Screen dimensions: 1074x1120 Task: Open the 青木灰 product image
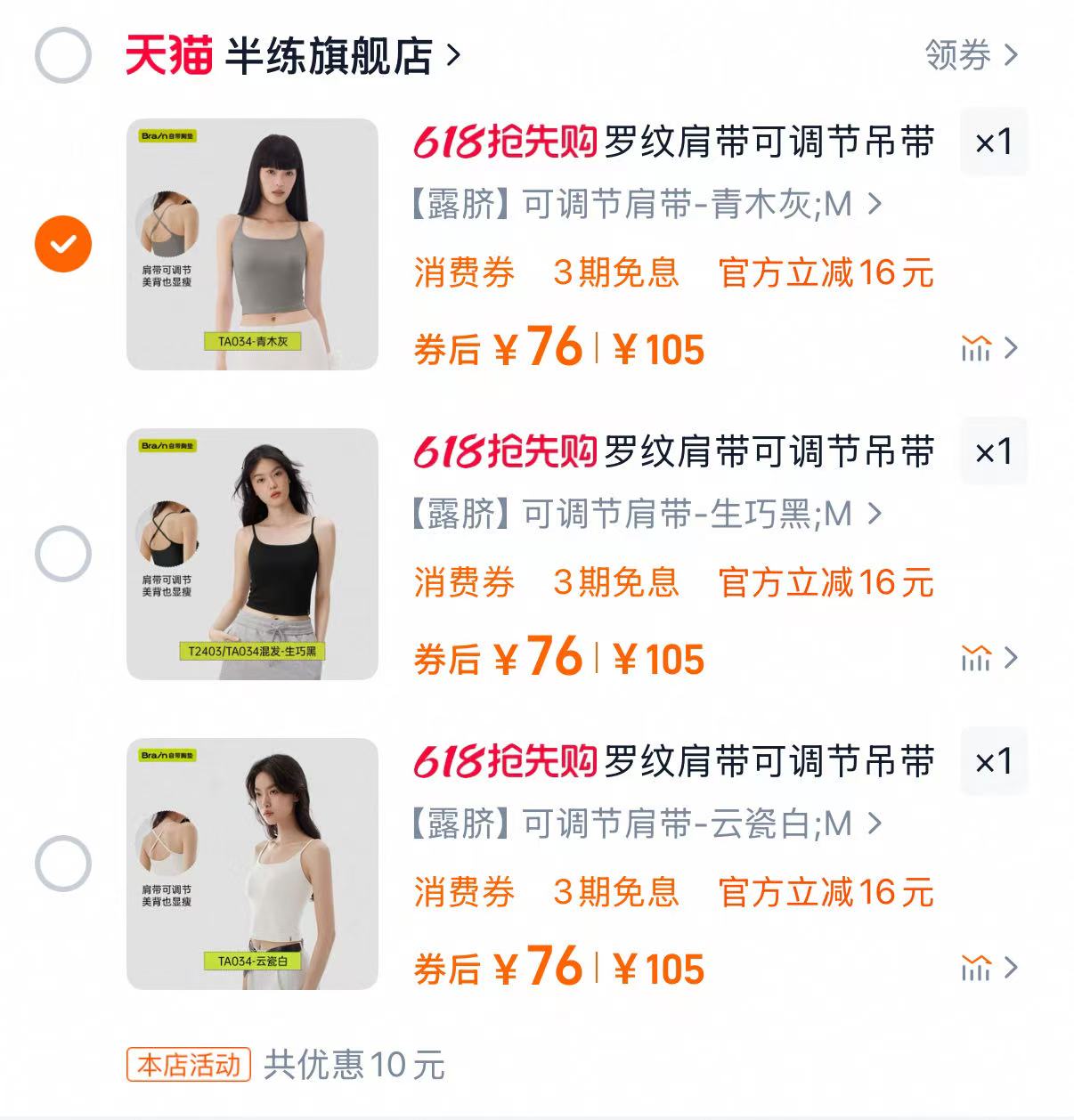[x=252, y=244]
